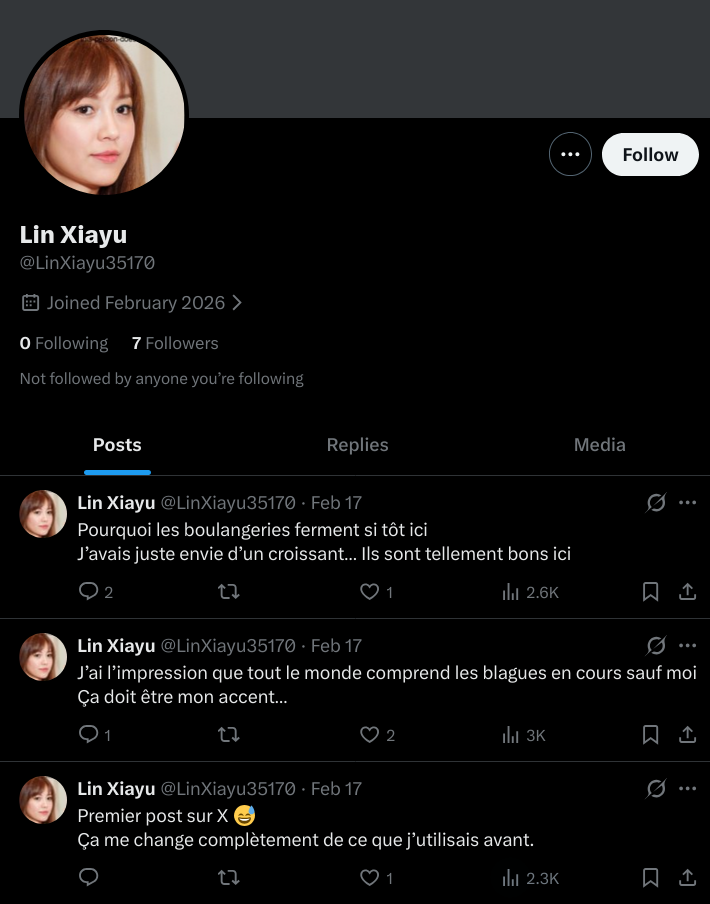This screenshot has width=710, height=904.
Task: Like the 'blagues en cours' post
Action: tap(370, 735)
